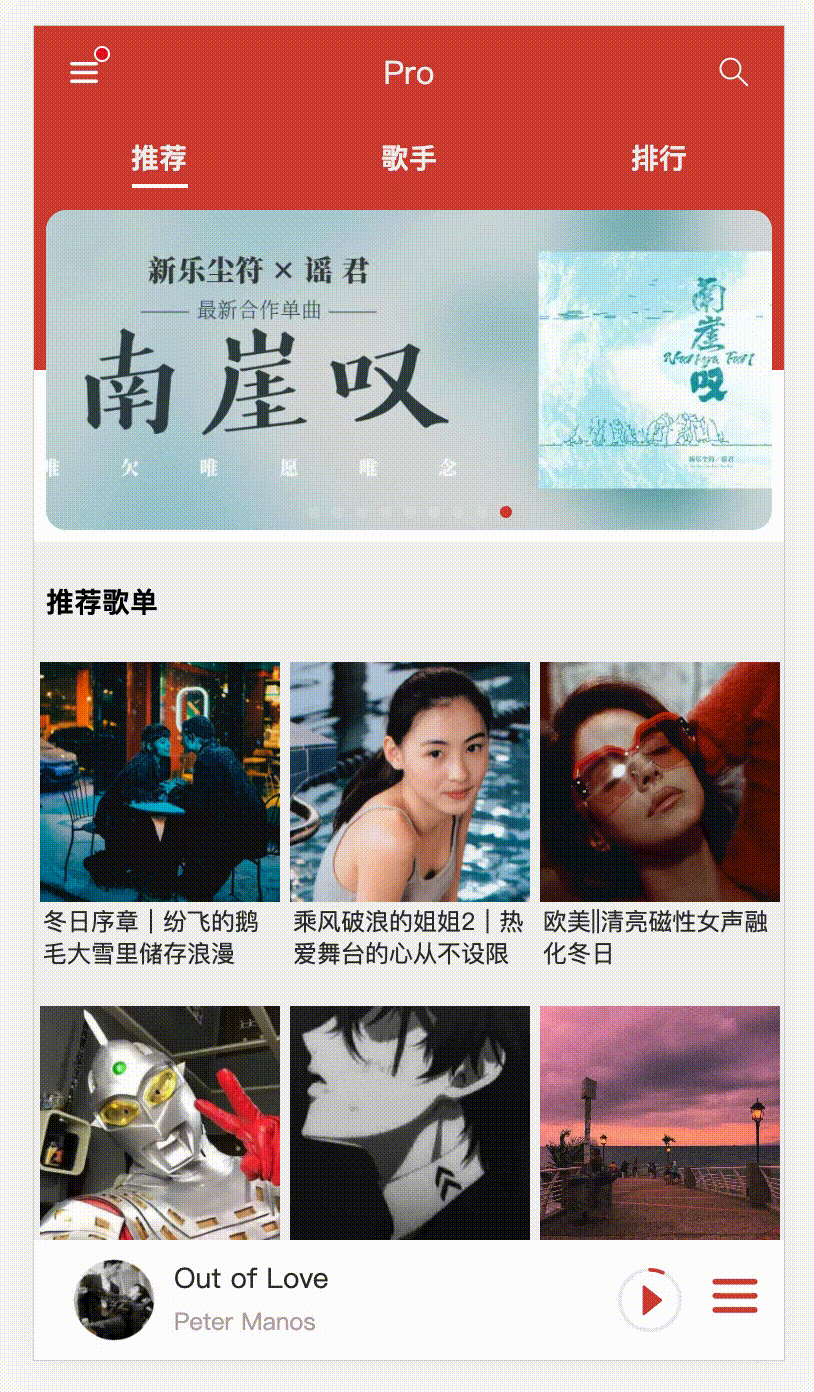This screenshot has height=1392, width=814.
Task: Open the sunset pier cover playlist
Action: tap(660, 1122)
